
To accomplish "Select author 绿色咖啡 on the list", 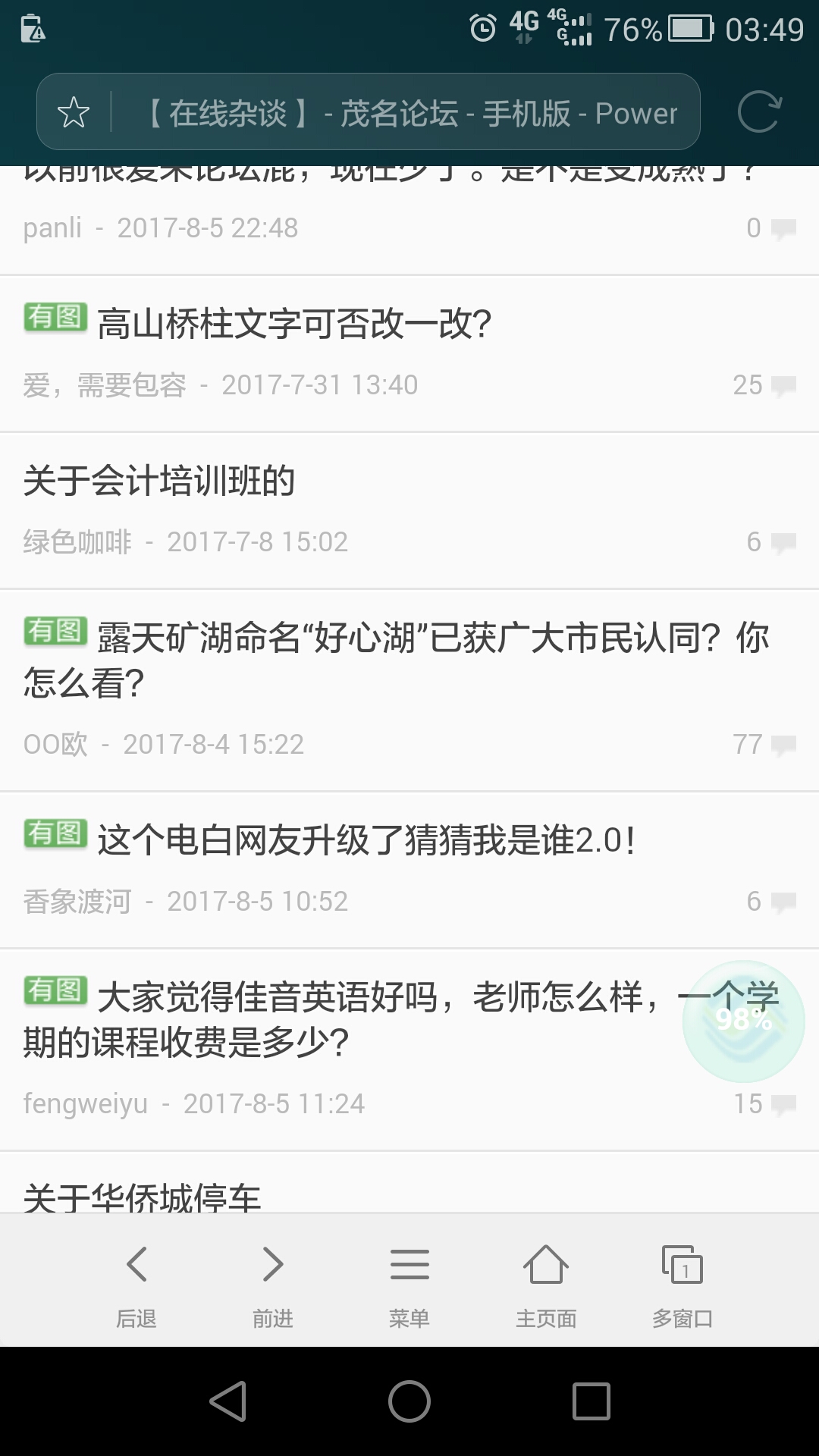I will [76, 541].
